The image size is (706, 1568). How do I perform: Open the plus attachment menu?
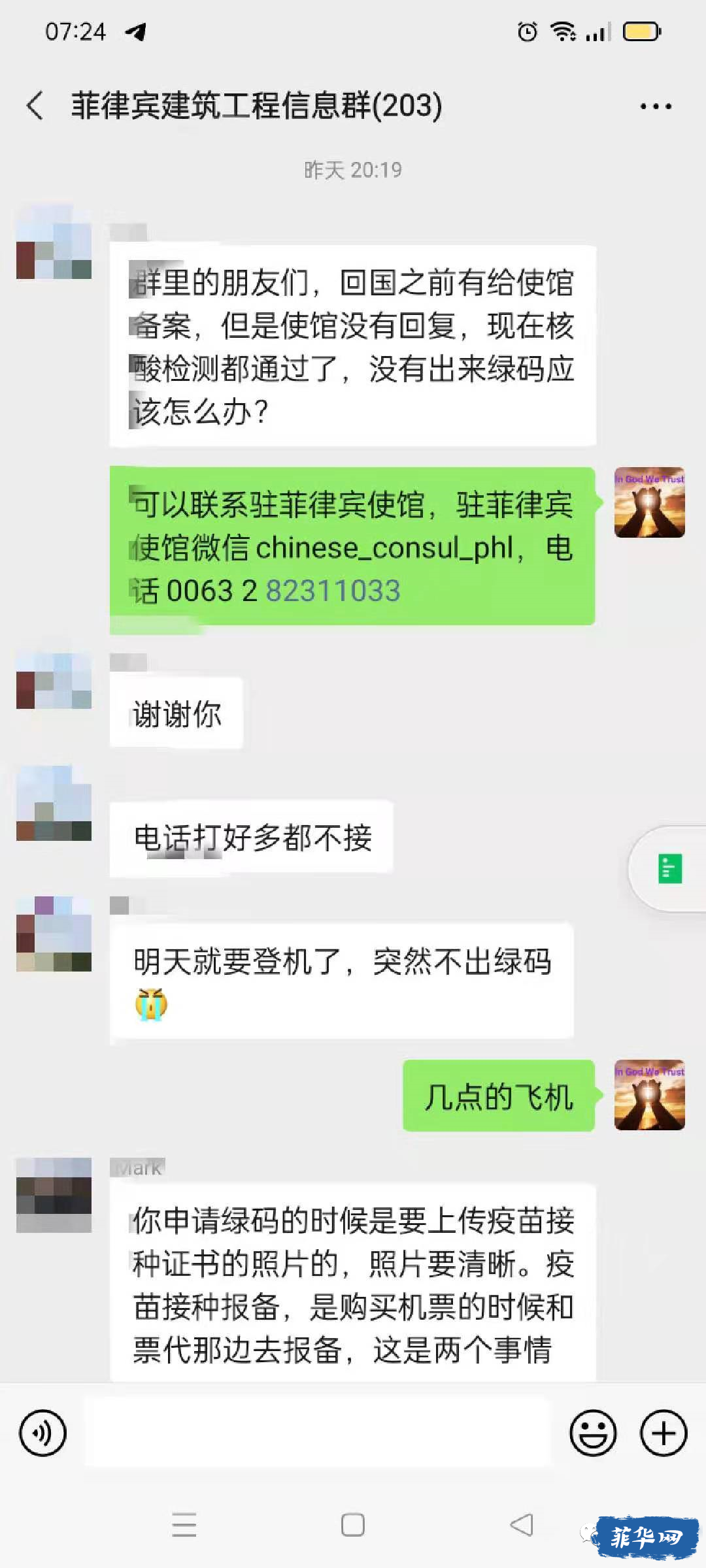click(663, 1433)
